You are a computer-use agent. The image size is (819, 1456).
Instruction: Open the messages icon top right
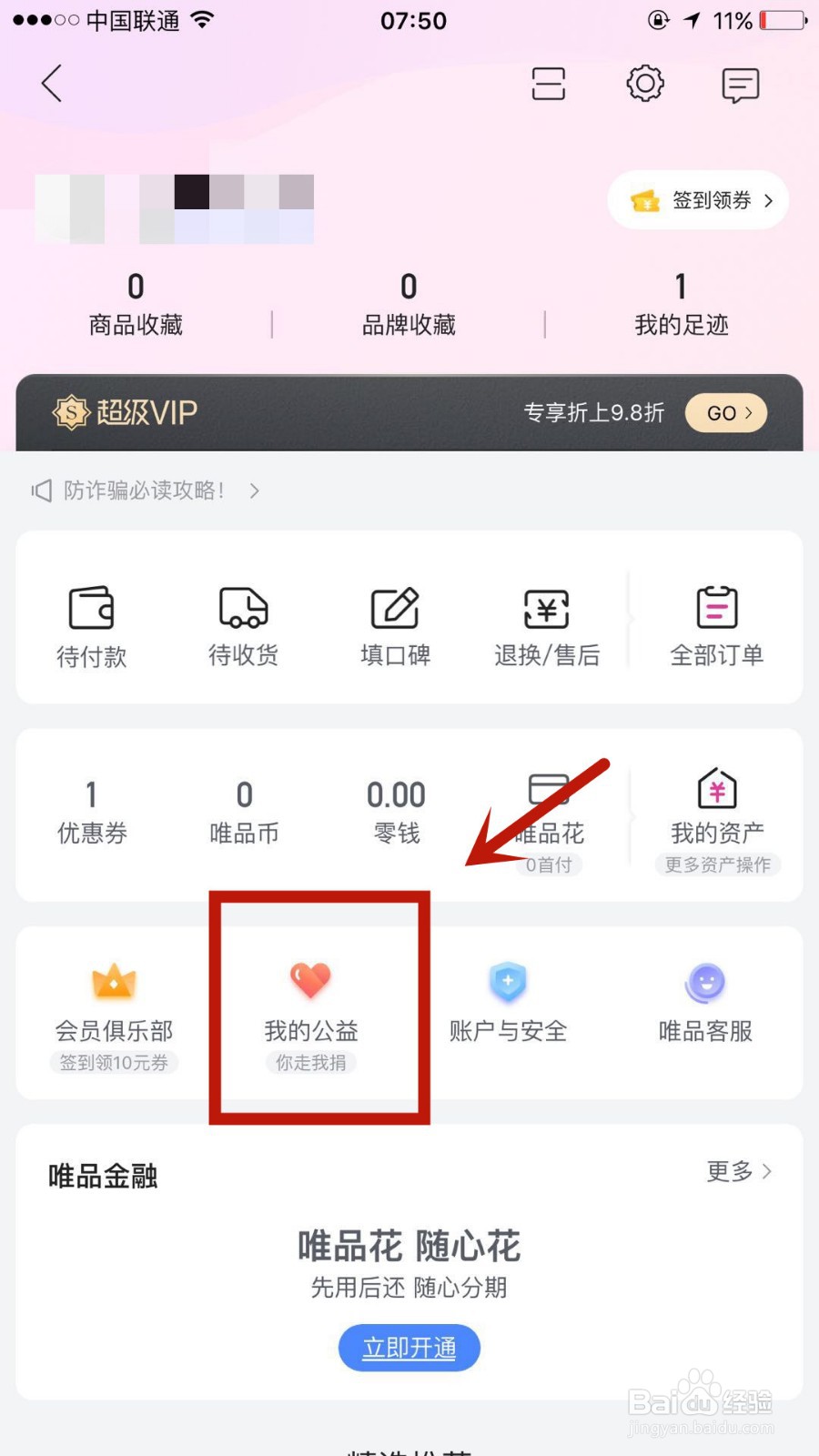point(739,85)
